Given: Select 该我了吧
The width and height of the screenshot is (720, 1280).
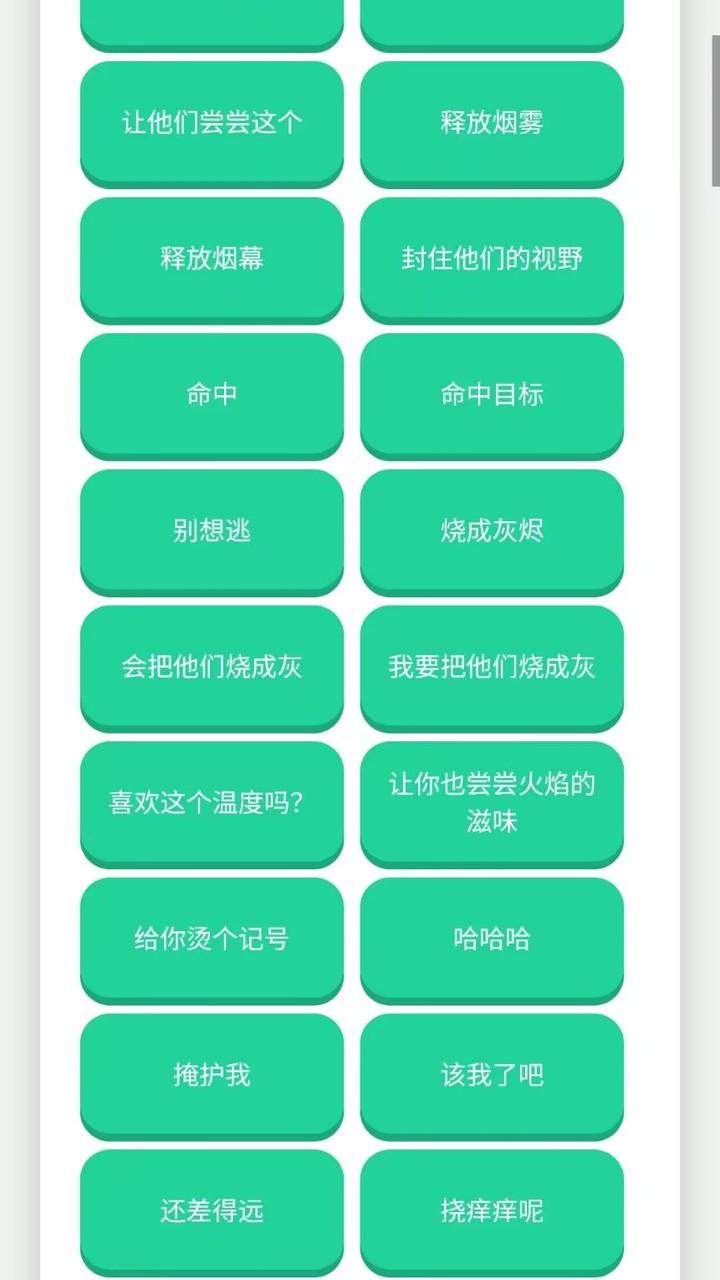Looking at the screenshot, I should (x=491, y=1075).
